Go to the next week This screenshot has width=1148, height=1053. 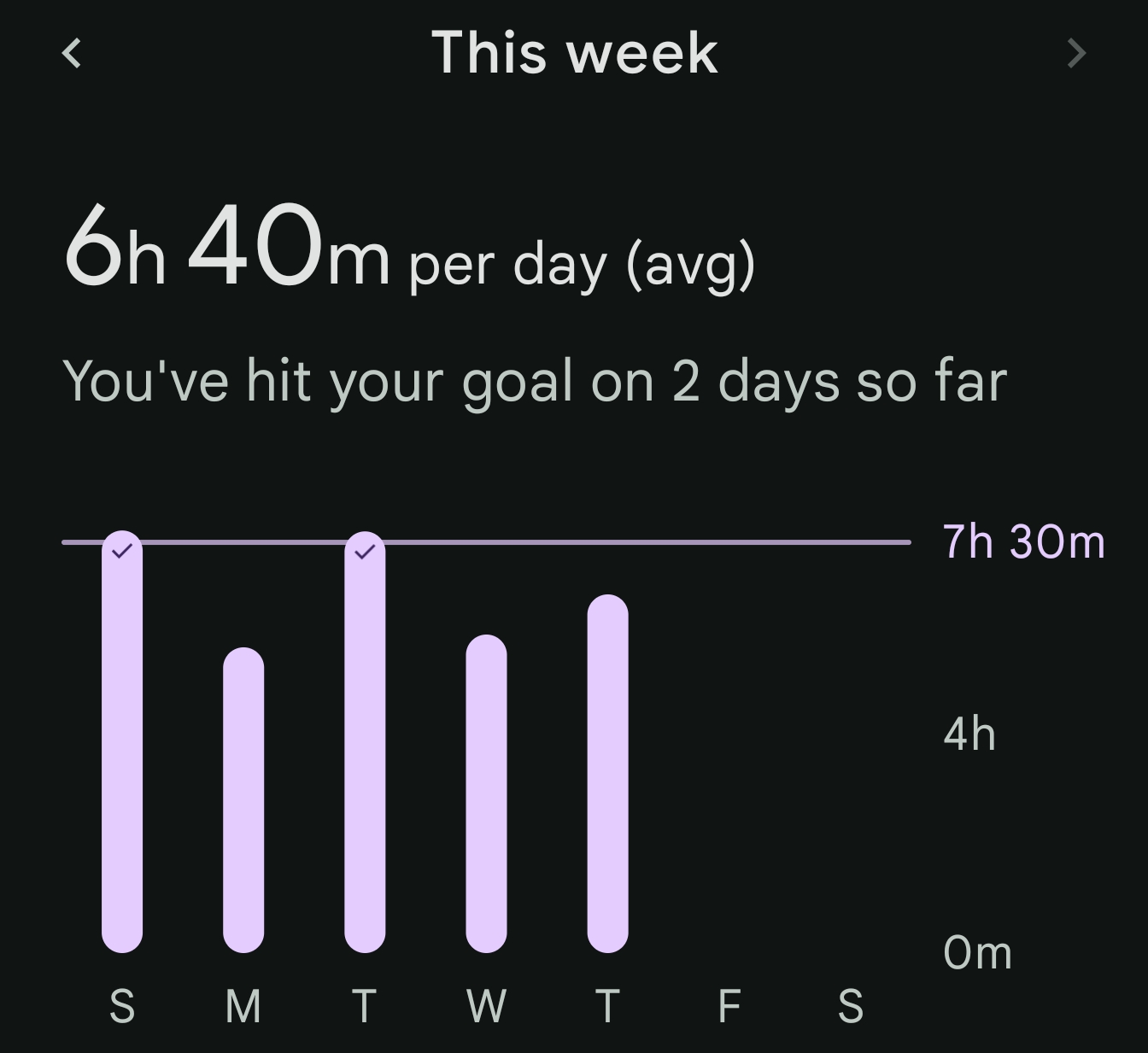tap(1076, 53)
